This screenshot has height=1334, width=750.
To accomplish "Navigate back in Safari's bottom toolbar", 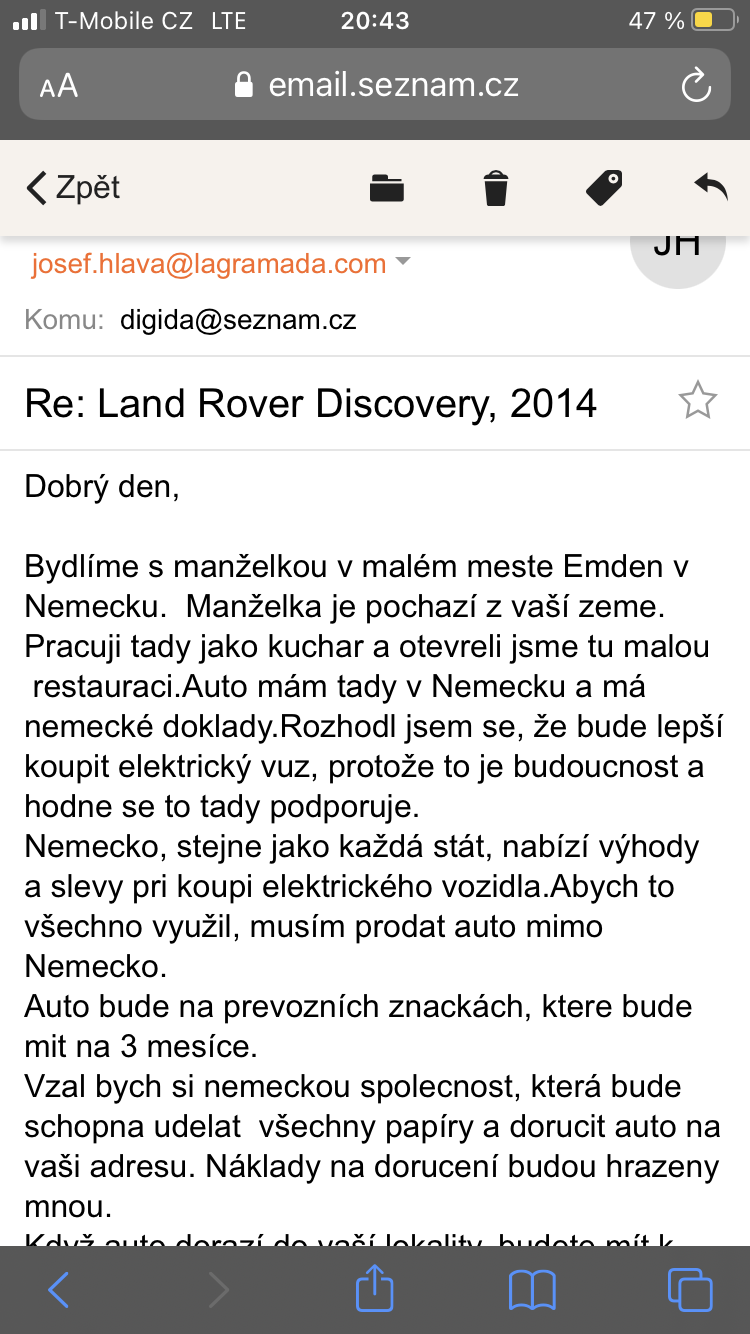I will [x=59, y=1290].
